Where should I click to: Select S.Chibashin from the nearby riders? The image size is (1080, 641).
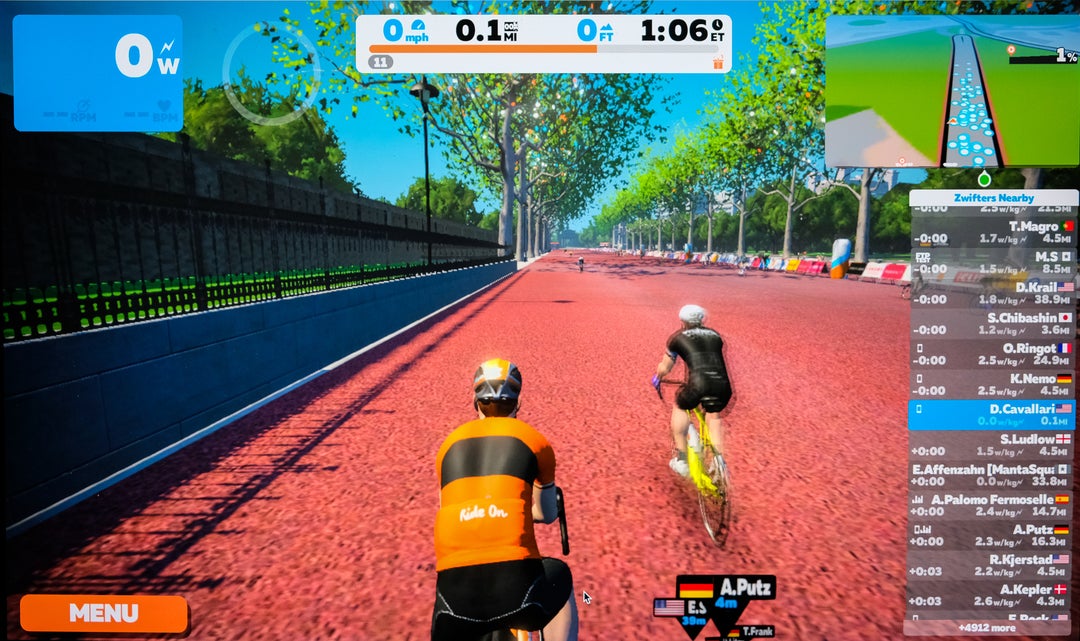point(992,324)
